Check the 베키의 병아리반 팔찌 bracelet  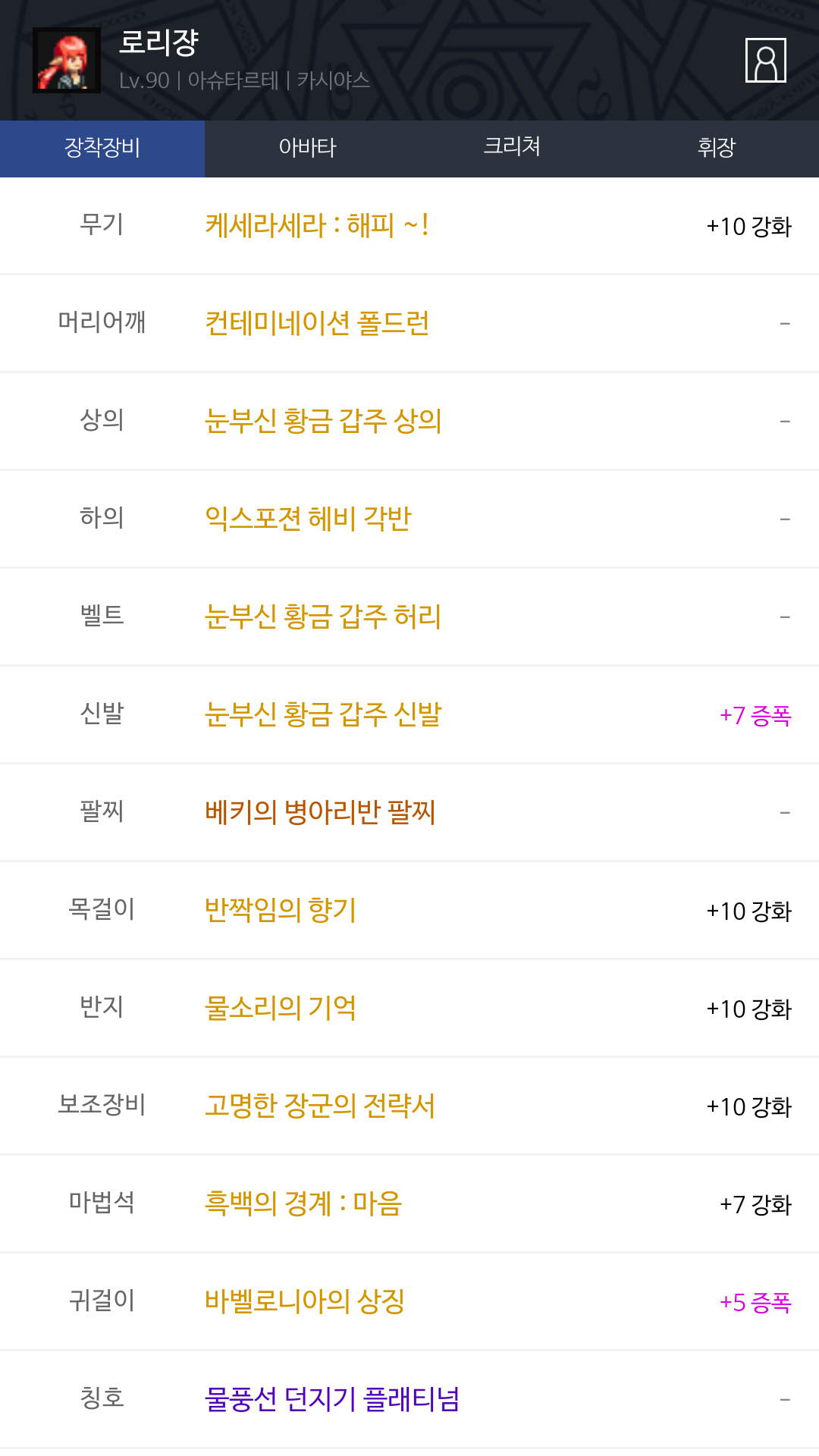[320, 813]
